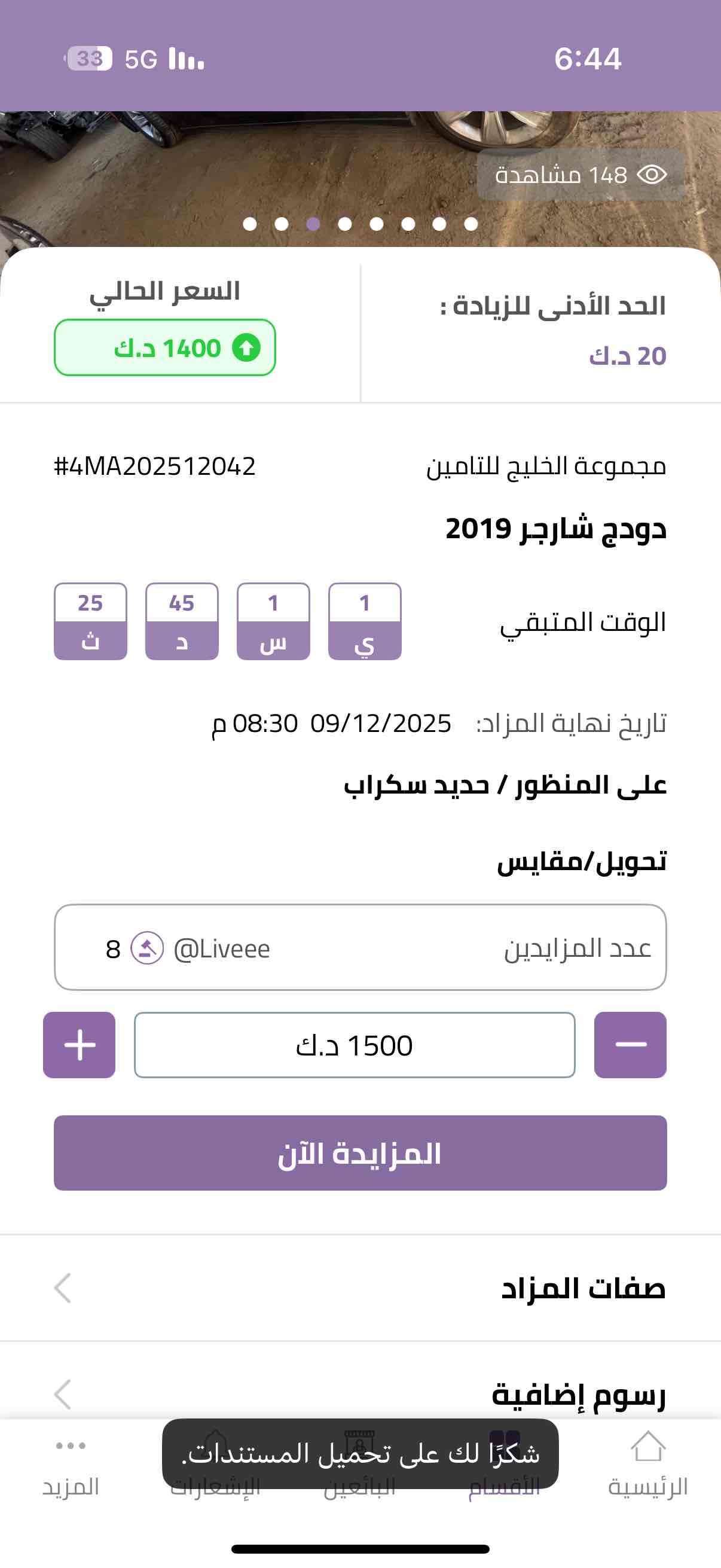
Task: Tap المزايدة الآن to place the bid
Action: (360, 1153)
